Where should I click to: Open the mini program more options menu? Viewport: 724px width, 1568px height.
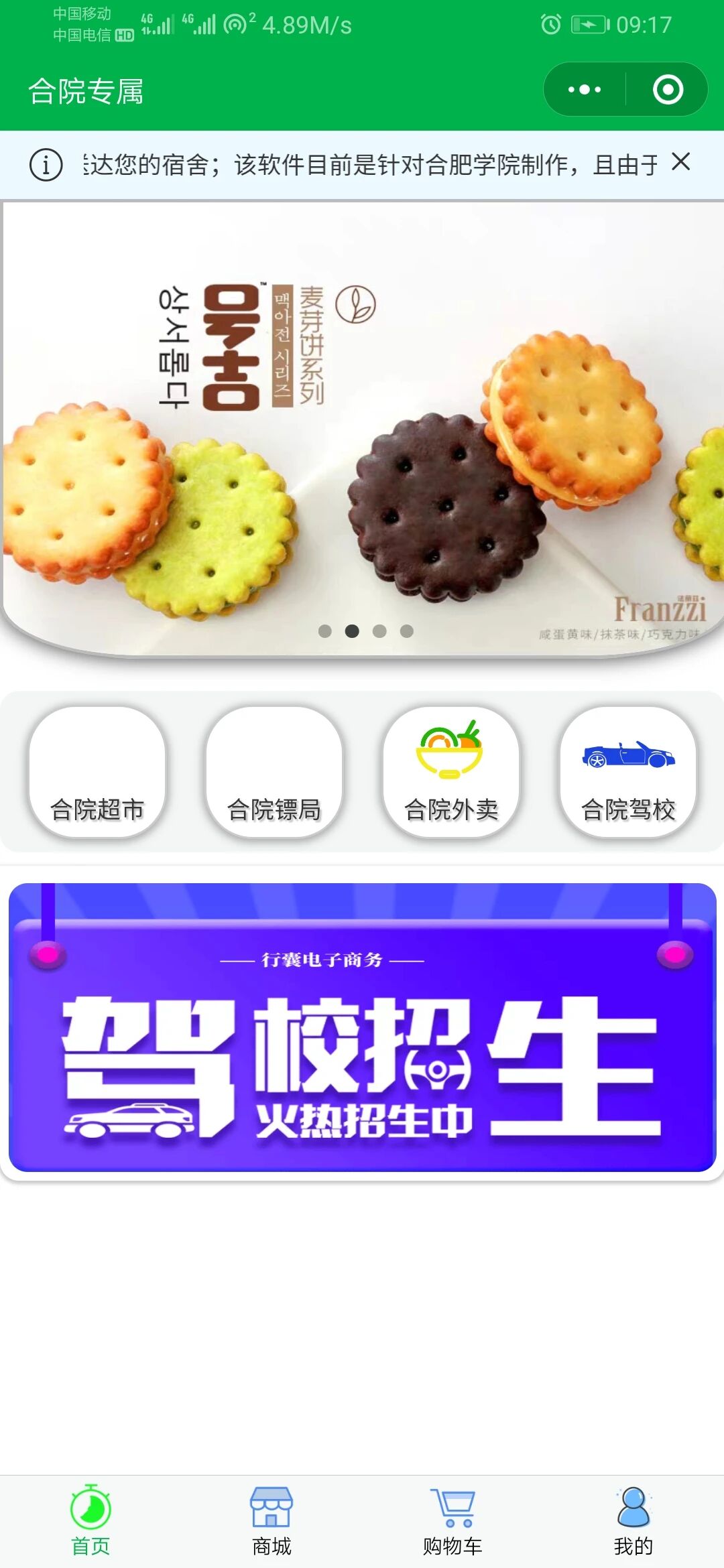coord(584,90)
